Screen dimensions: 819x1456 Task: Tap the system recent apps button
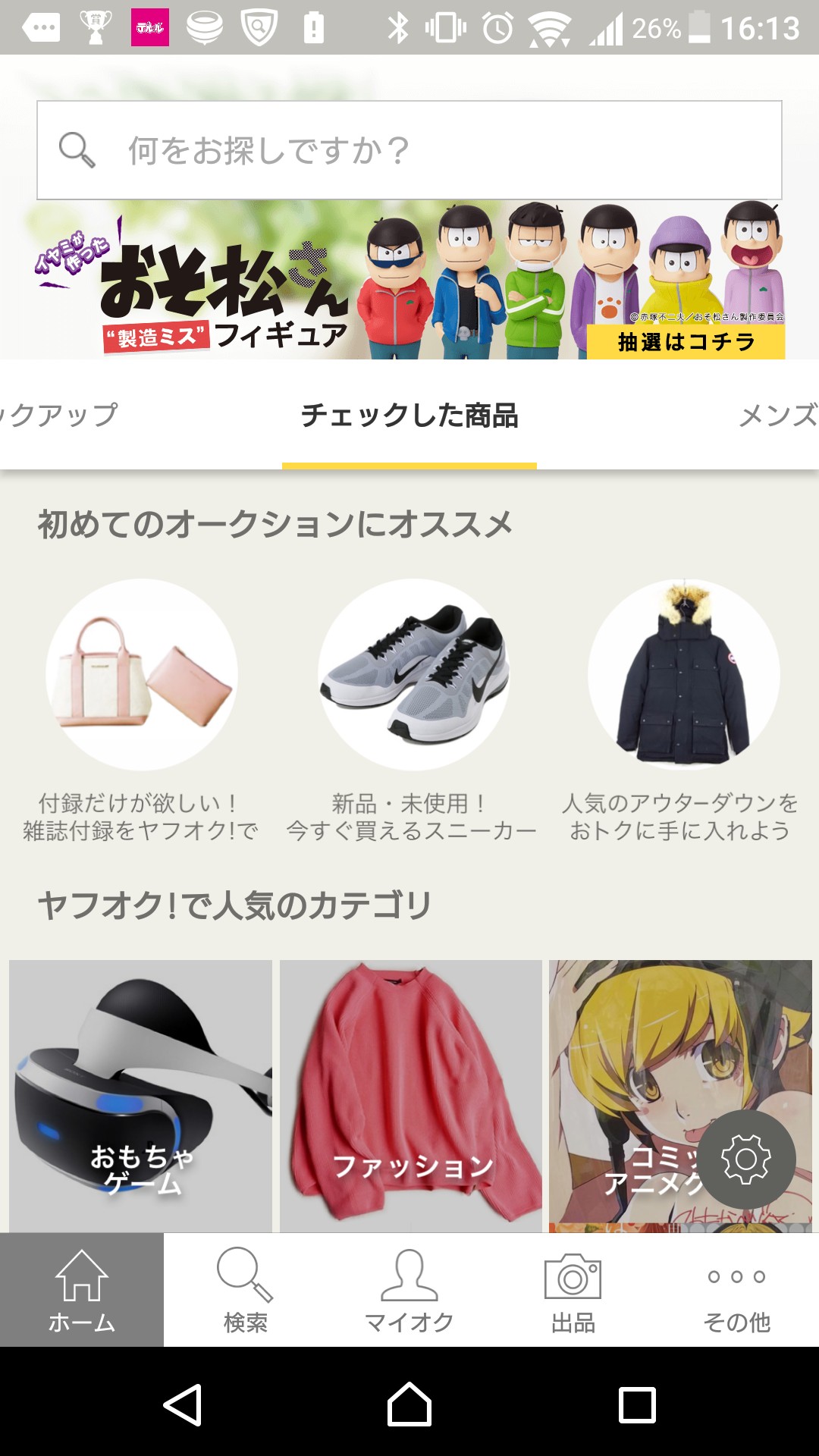click(x=637, y=1405)
